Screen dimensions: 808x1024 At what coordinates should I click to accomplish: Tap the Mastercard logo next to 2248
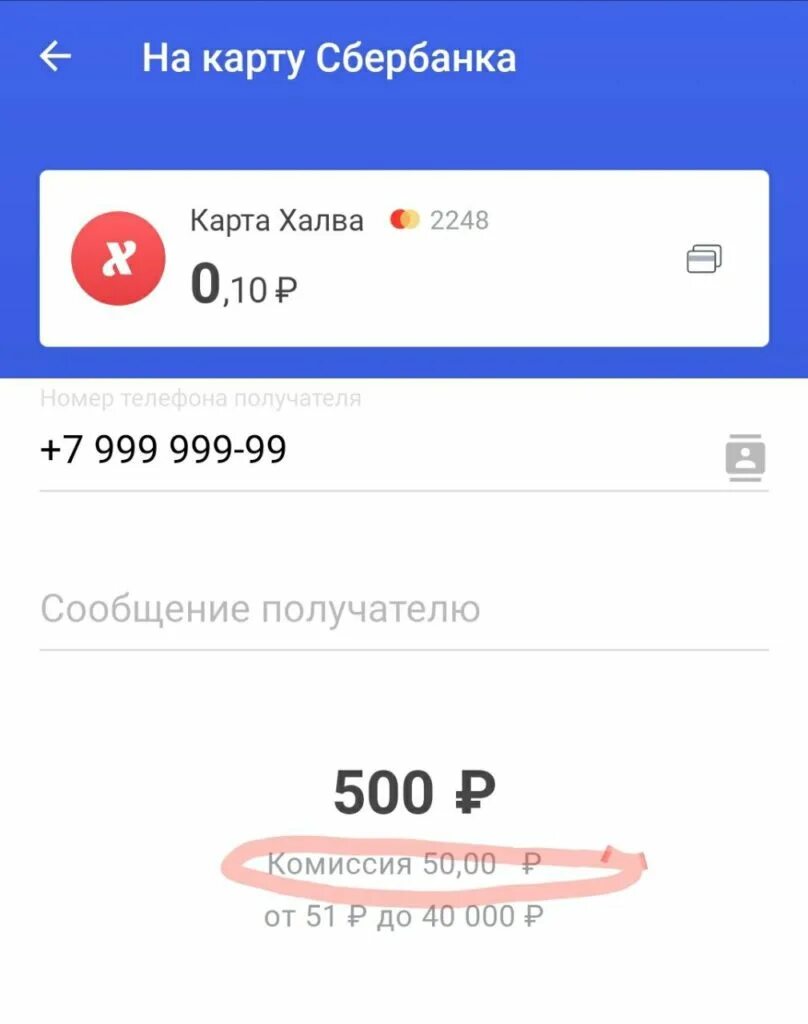[403, 218]
